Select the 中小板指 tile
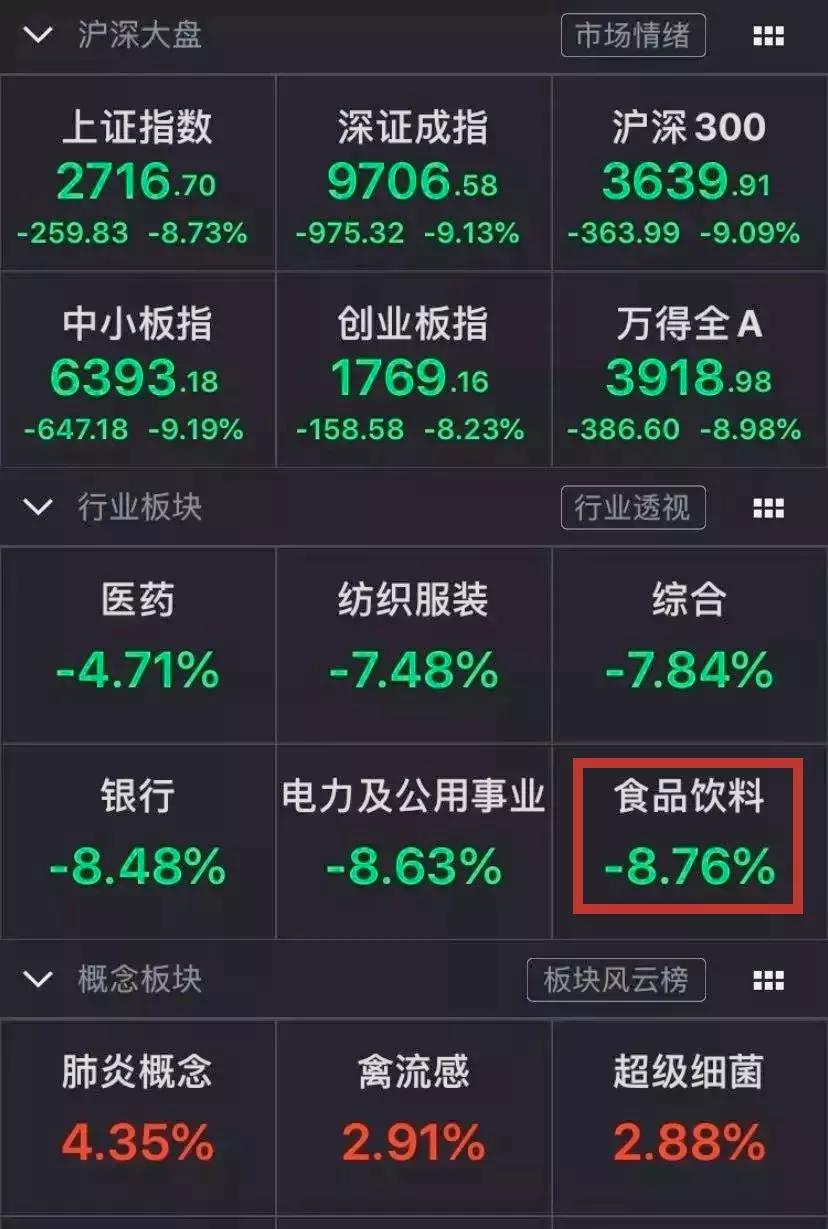Viewport: 828px width, 1229px height. pyautogui.click(x=137, y=371)
